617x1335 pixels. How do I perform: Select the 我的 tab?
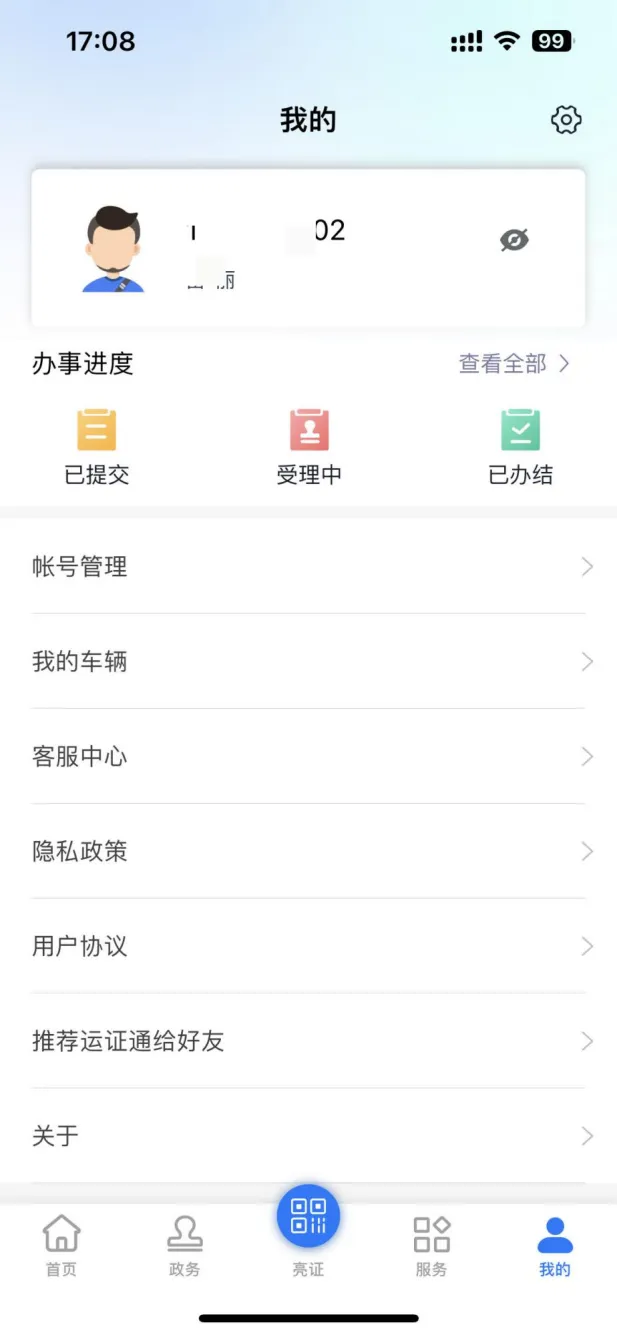pos(555,1247)
